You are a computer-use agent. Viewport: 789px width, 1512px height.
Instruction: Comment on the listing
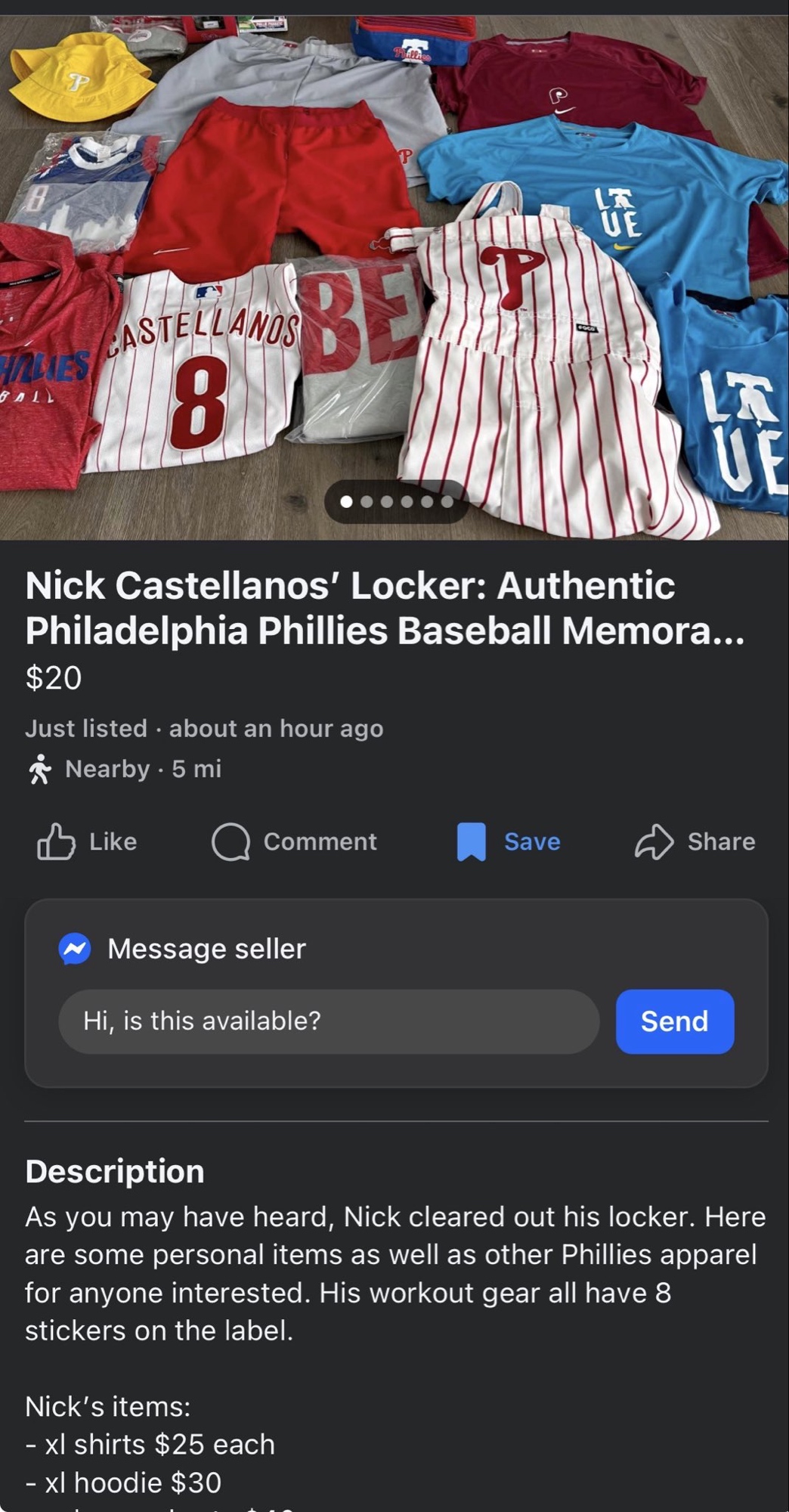pos(294,841)
